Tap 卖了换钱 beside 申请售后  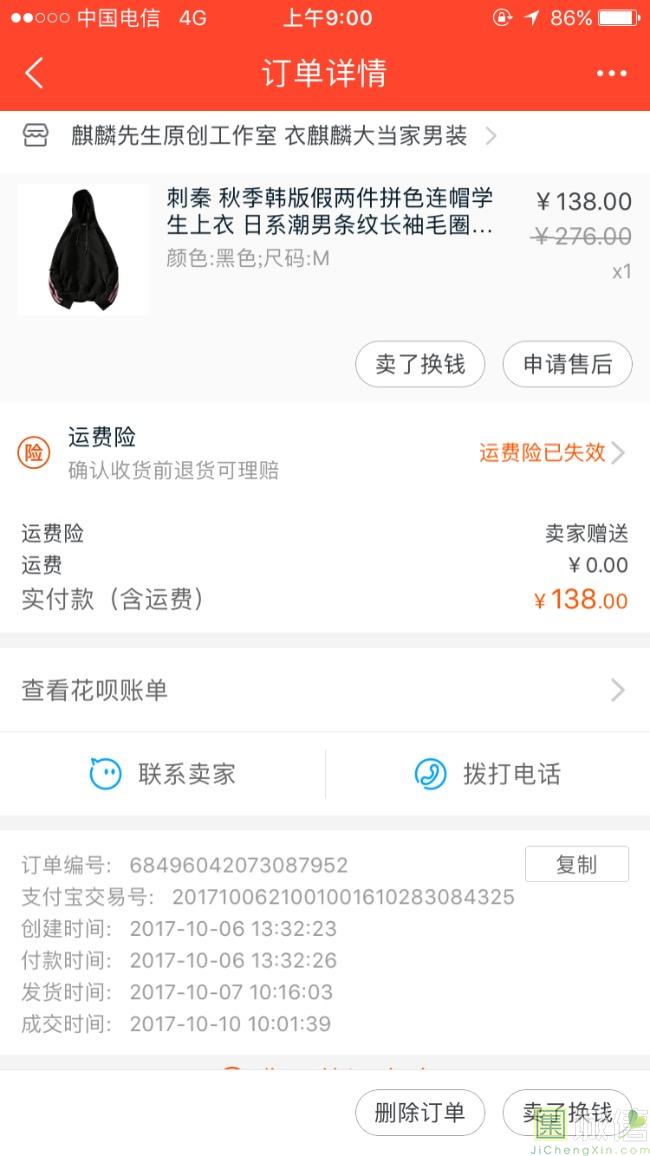pyautogui.click(x=420, y=365)
